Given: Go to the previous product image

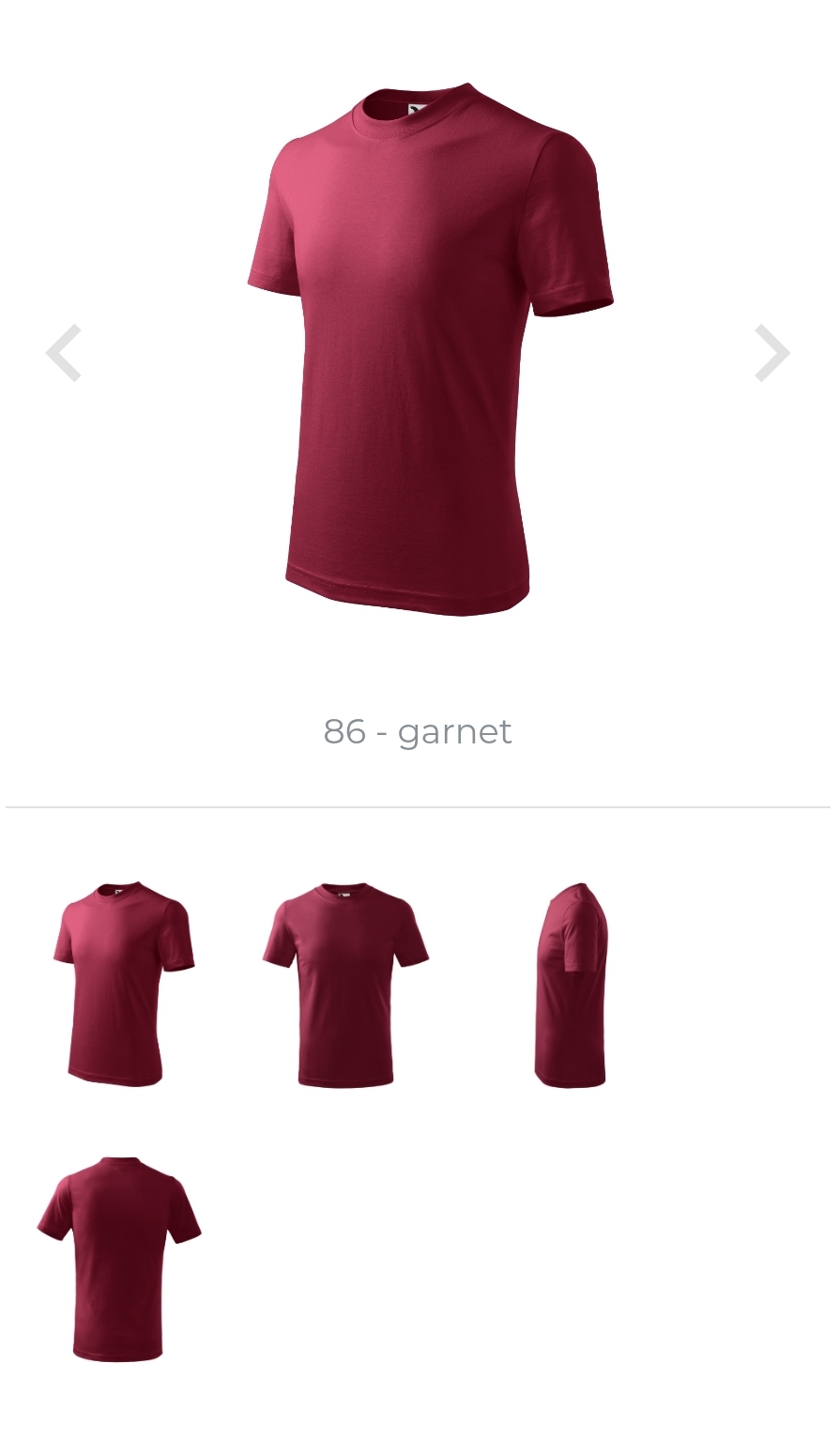Looking at the screenshot, I should [x=64, y=353].
